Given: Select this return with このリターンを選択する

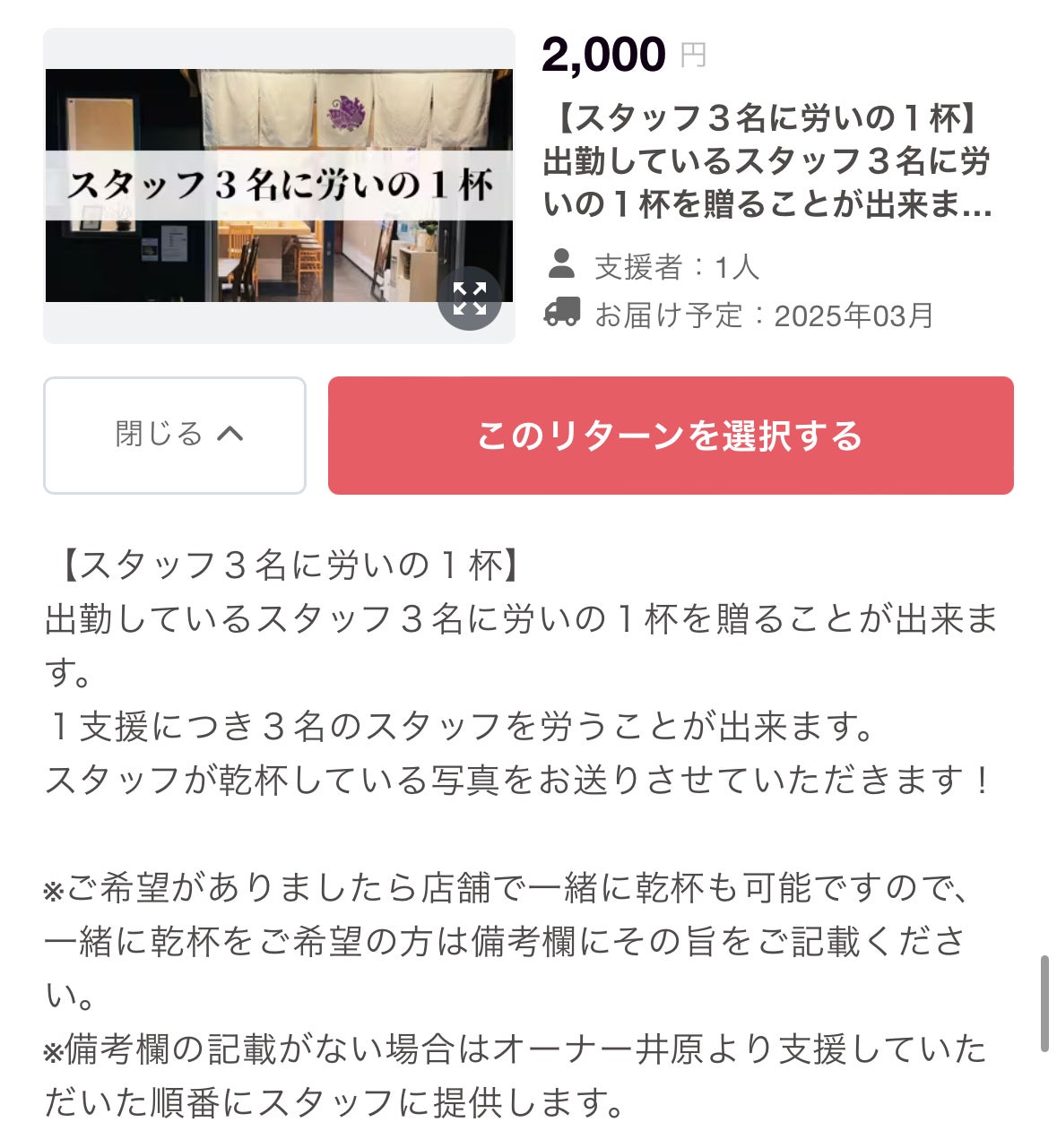Looking at the screenshot, I should [670, 436].
